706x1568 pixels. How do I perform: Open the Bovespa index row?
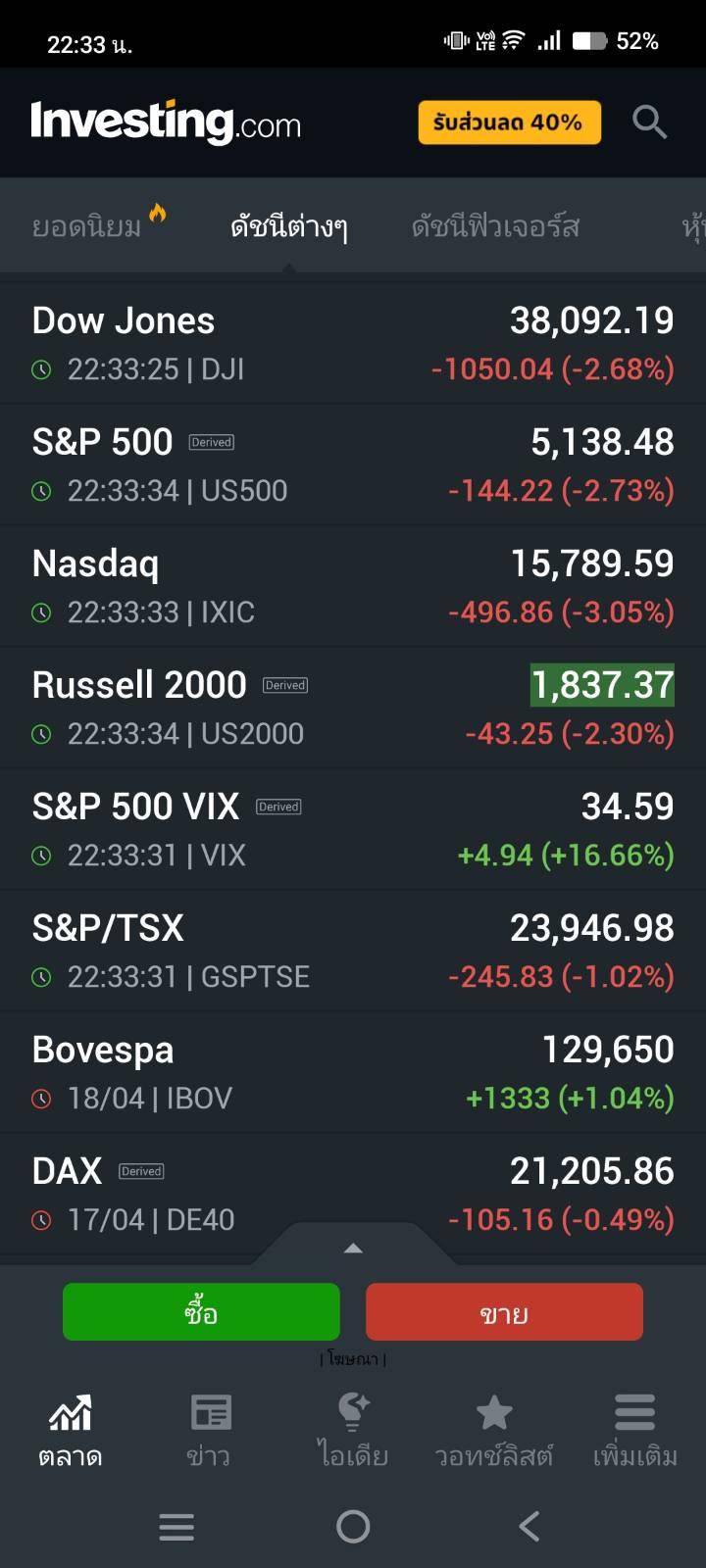(353, 1073)
